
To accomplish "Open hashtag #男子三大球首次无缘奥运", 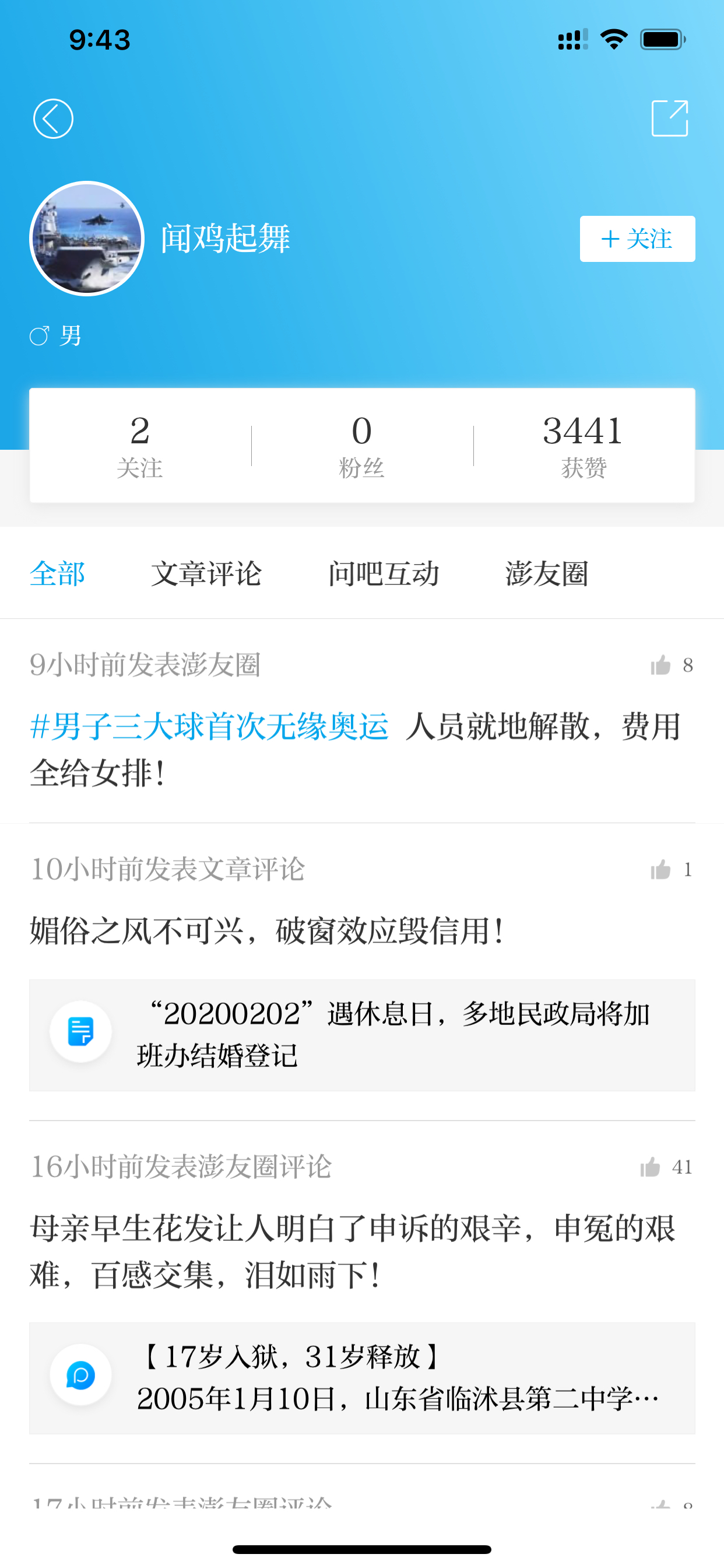I will (209, 726).
